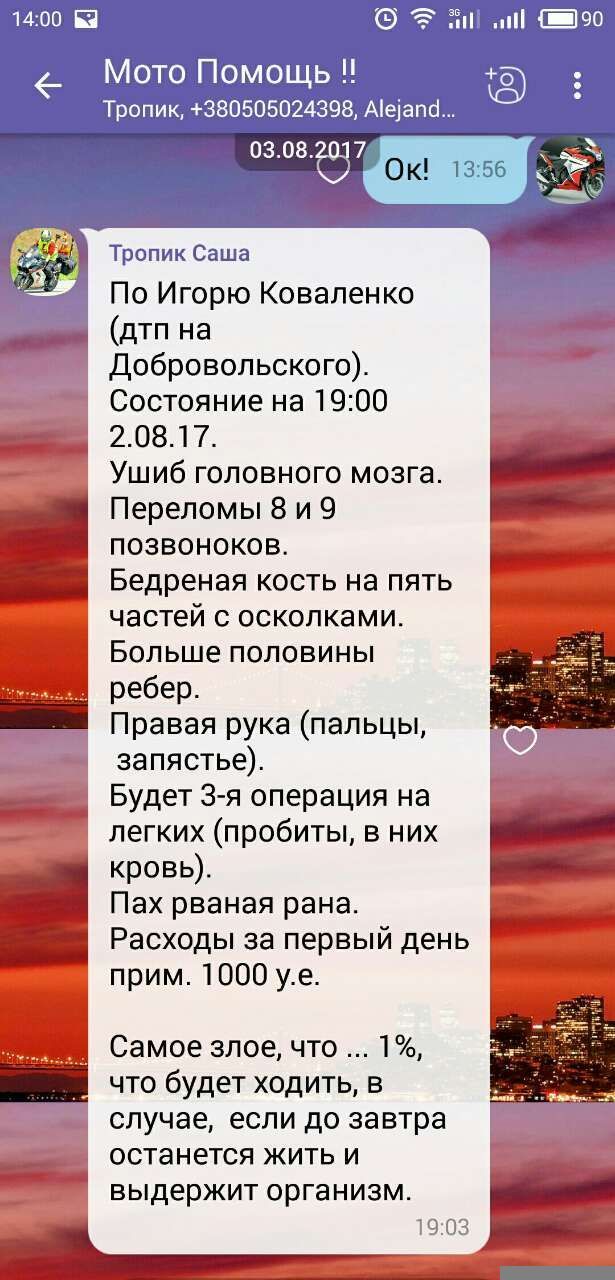Go back from the Мото Помощь chat

pyautogui.click(x=47, y=86)
